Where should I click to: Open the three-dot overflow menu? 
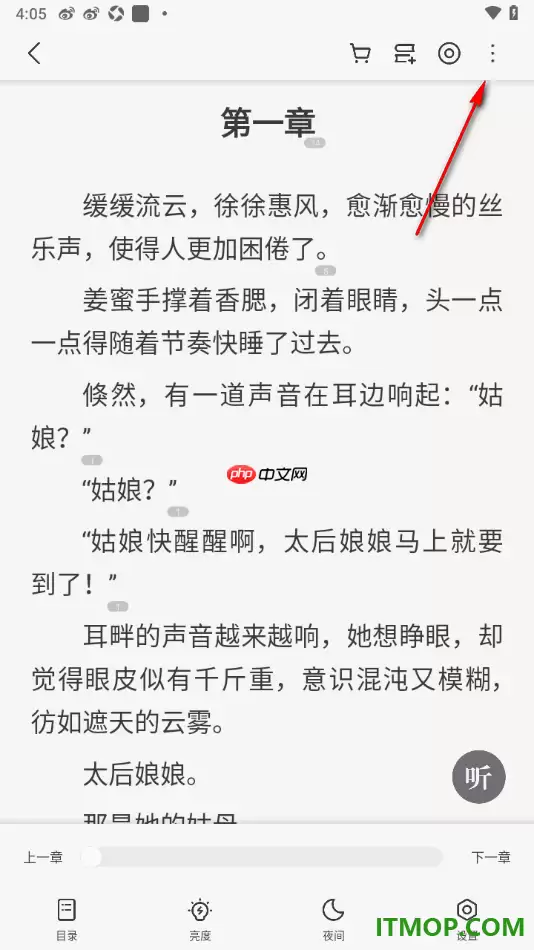point(492,53)
